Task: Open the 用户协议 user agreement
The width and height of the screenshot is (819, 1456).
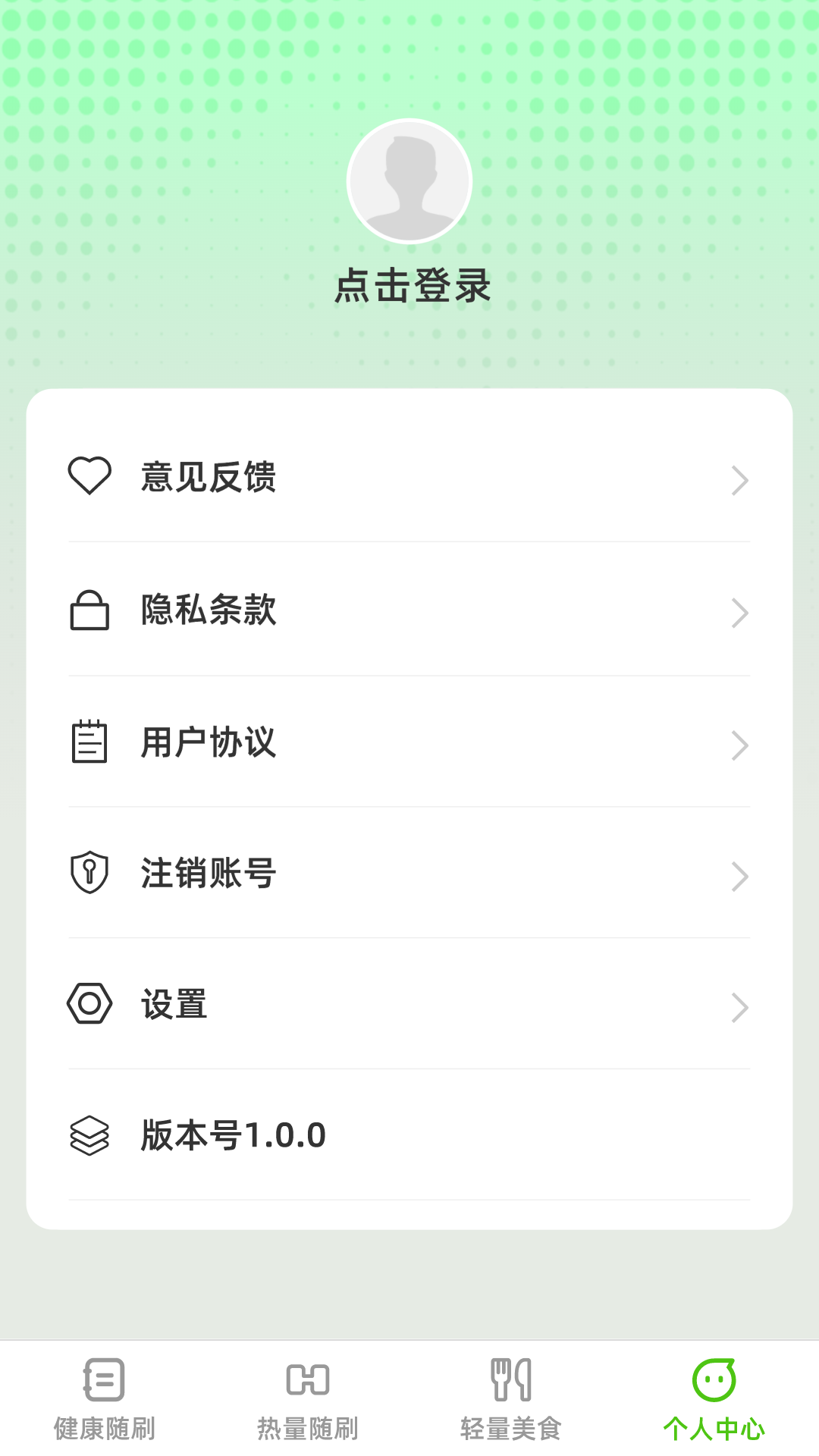Action: pyautogui.click(x=409, y=742)
